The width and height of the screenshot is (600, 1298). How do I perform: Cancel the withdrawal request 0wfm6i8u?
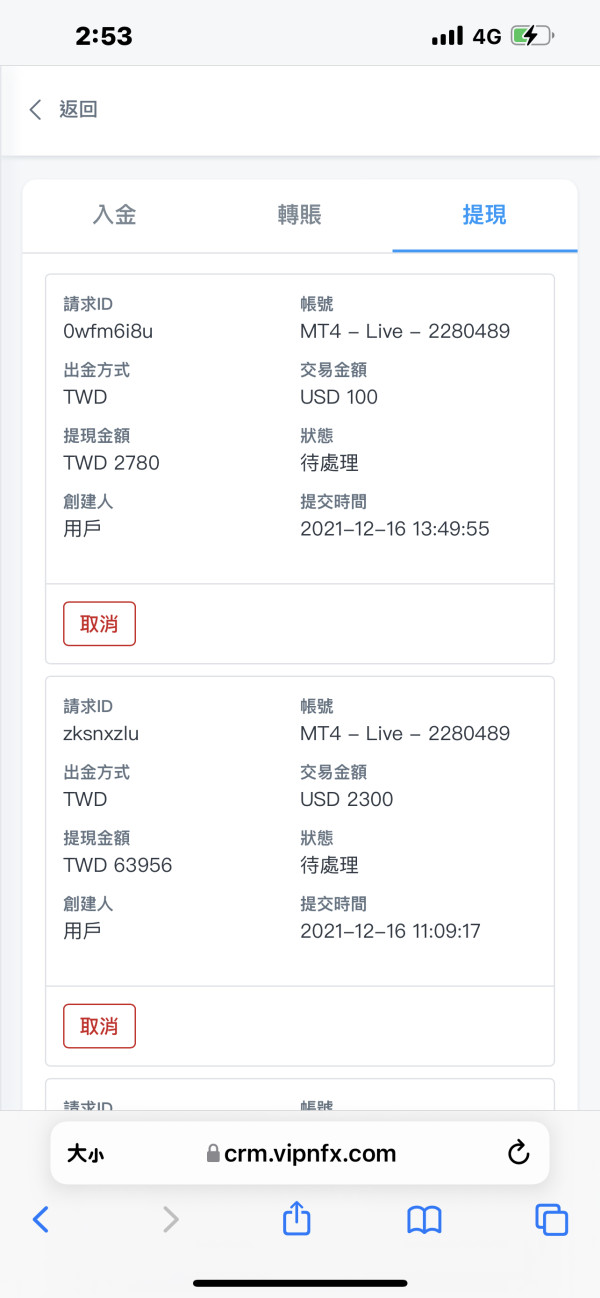pyautogui.click(x=99, y=624)
